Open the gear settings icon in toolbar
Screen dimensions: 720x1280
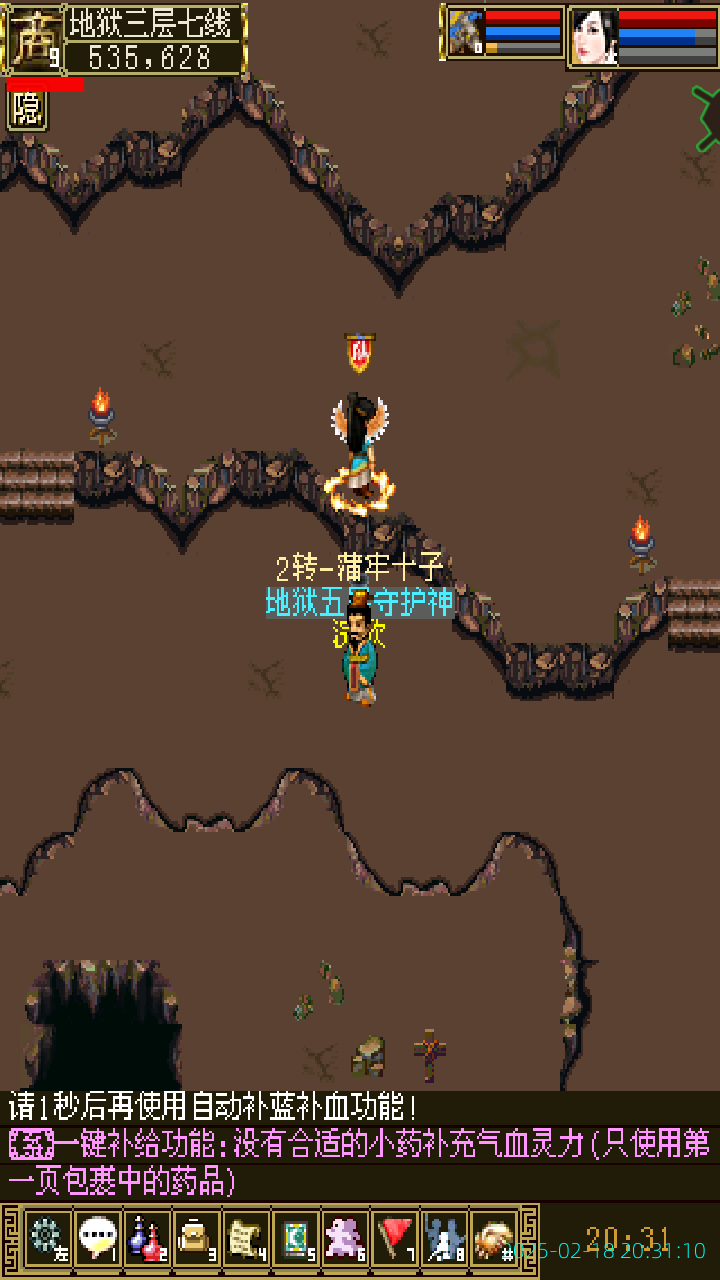[47, 1238]
